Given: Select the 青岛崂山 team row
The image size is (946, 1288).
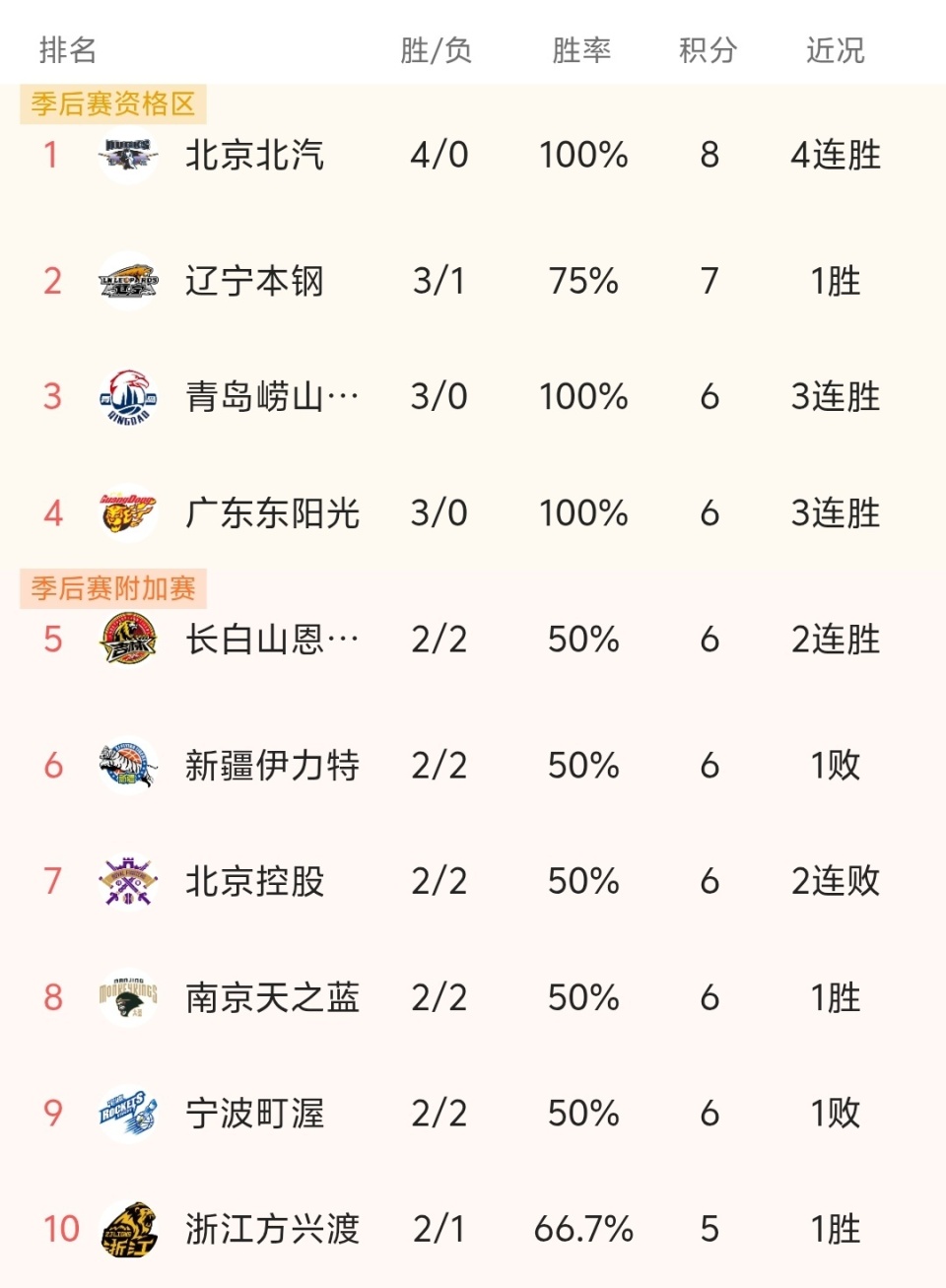Looking at the screenshot, I should click(x=271, y=397).
